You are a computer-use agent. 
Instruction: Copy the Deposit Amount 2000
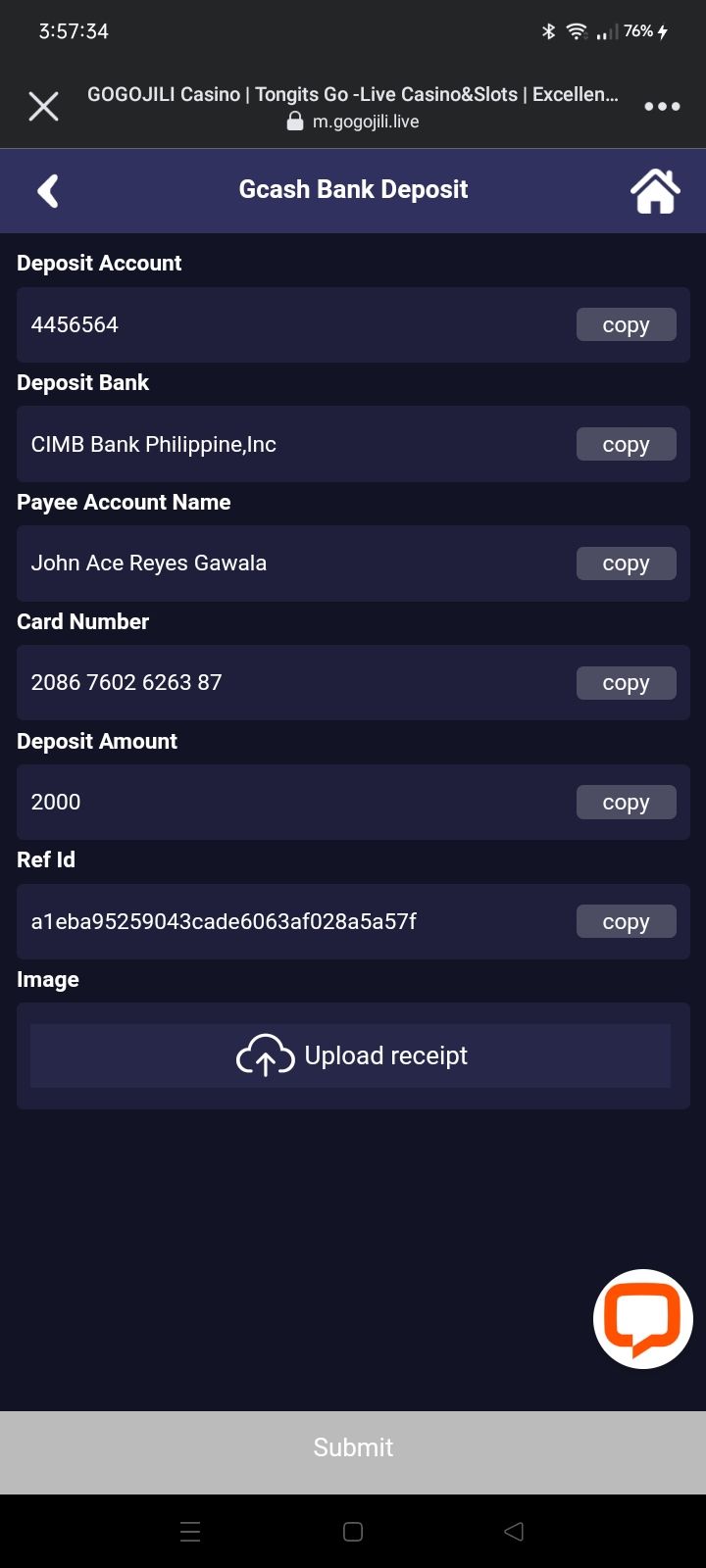coord(626,803)
